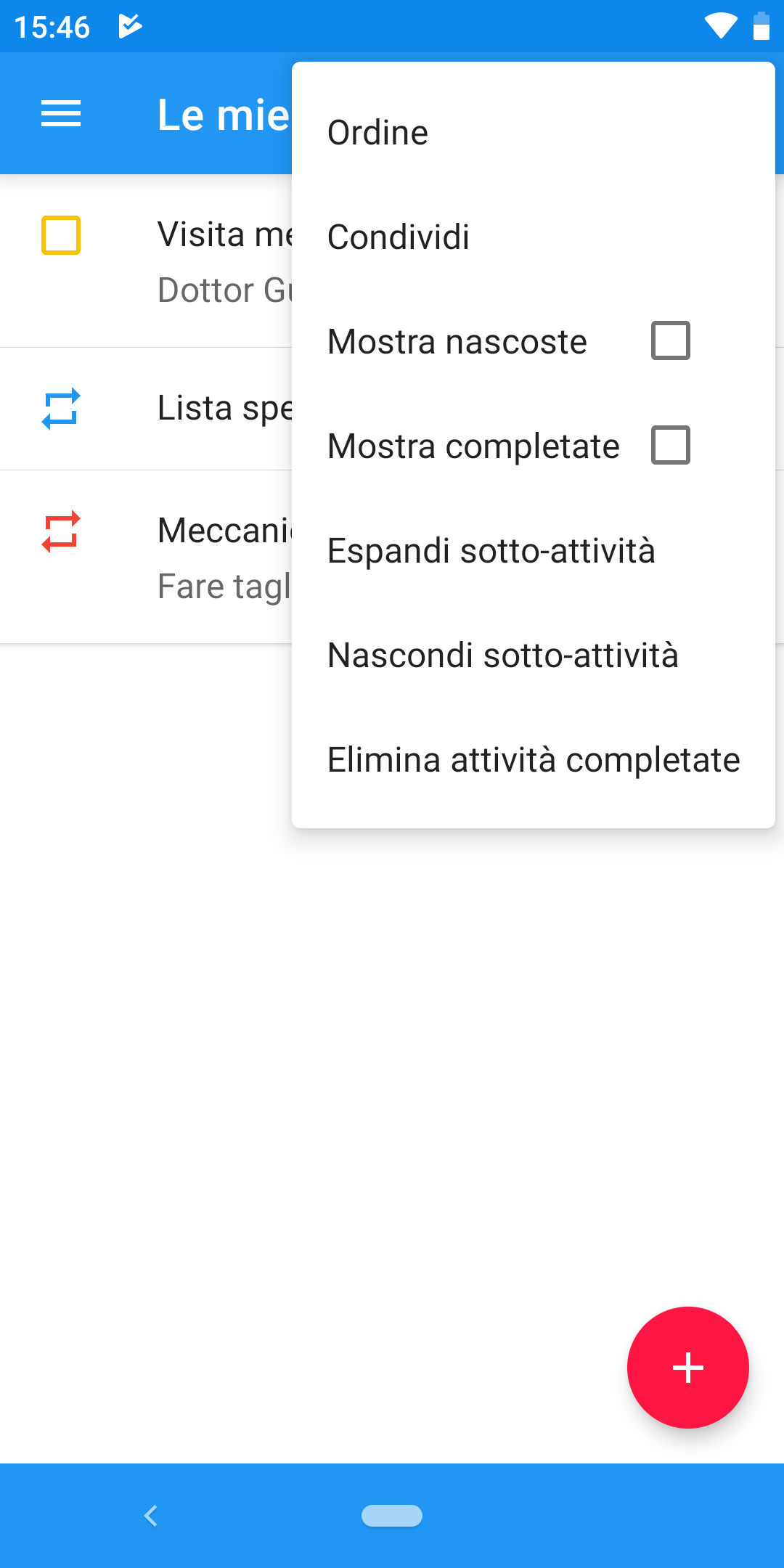Mark Visita task checkbox as done
Viewport: 784px width, 1568px height.
[x=61, y=235]
